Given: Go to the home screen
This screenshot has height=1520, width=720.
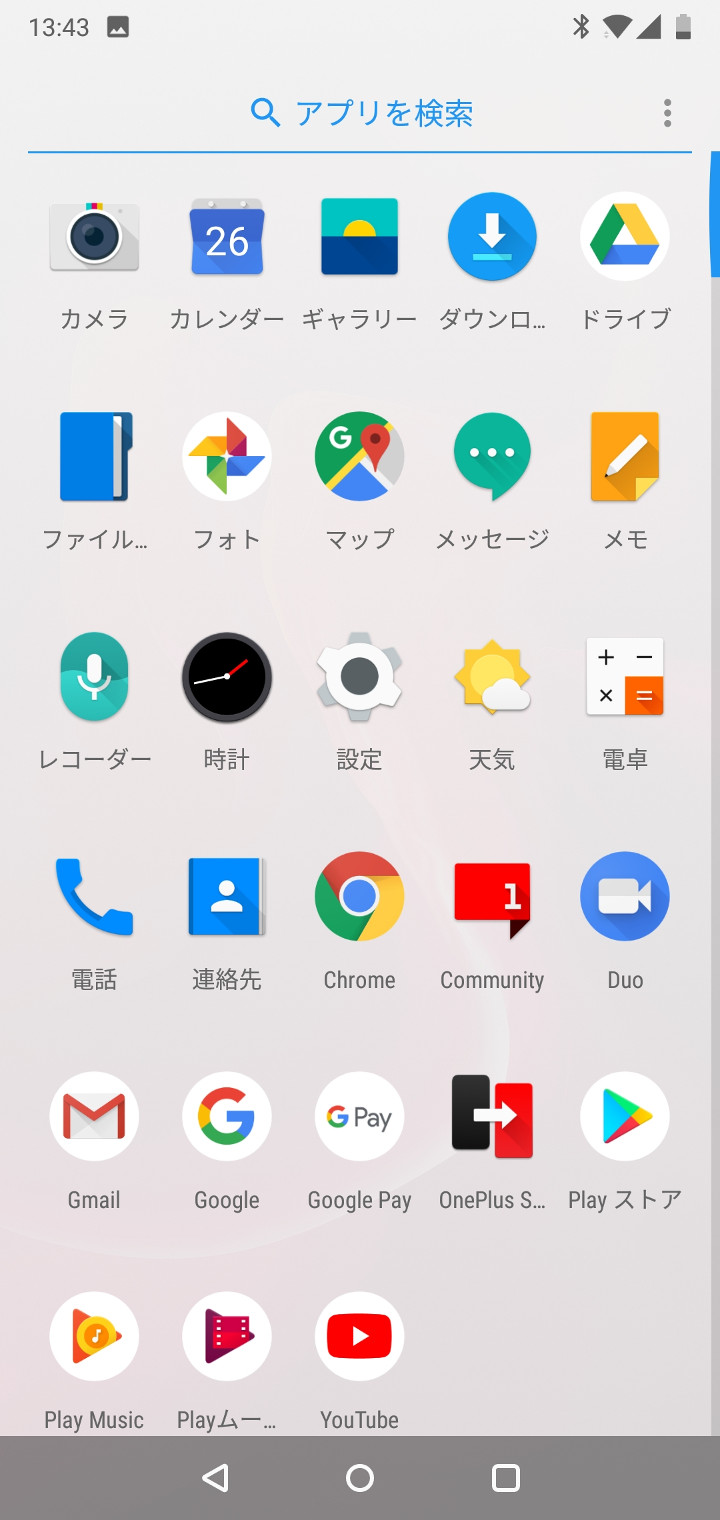Looking at the screenshot, I should pos(360,1478).
